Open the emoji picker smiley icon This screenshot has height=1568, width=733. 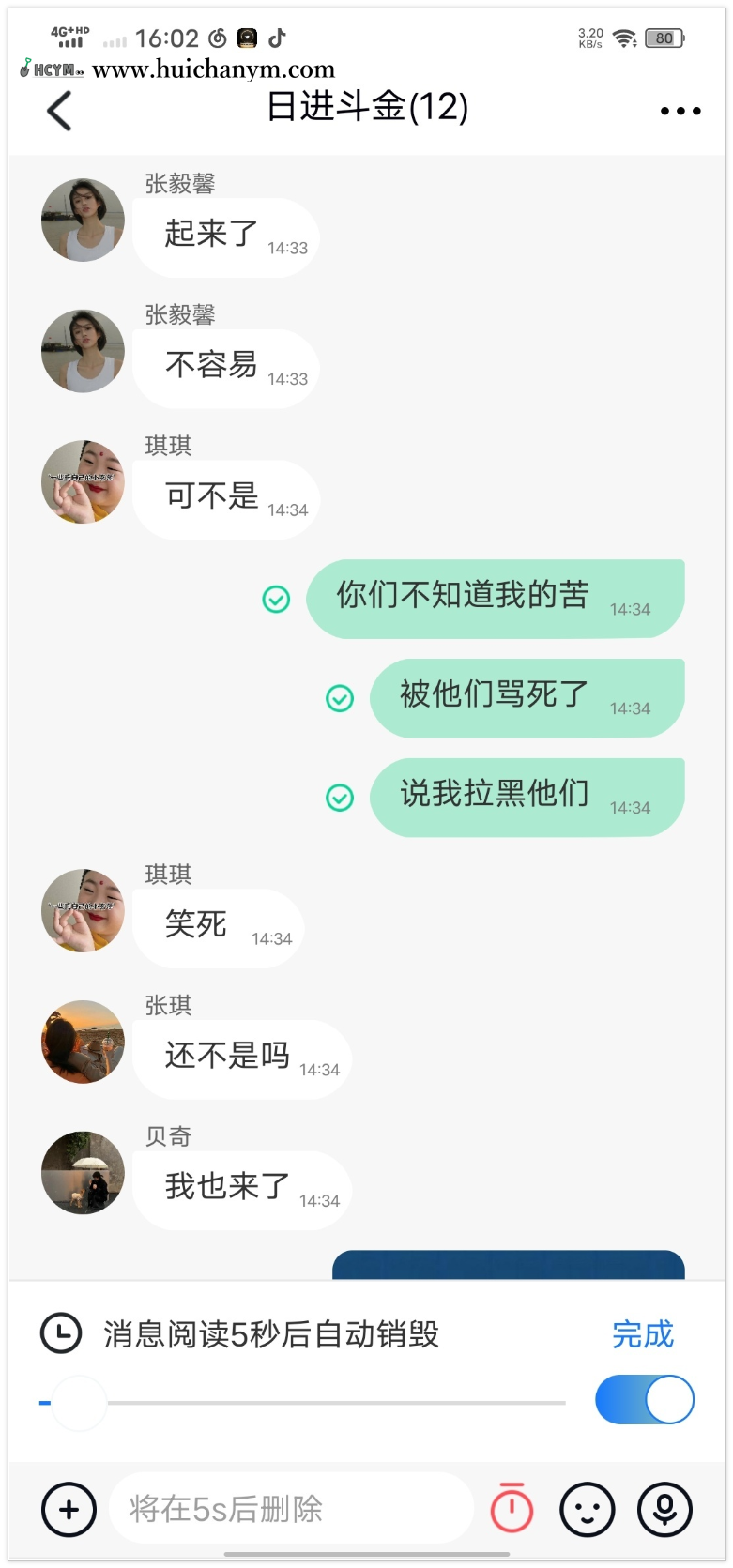588,1509
